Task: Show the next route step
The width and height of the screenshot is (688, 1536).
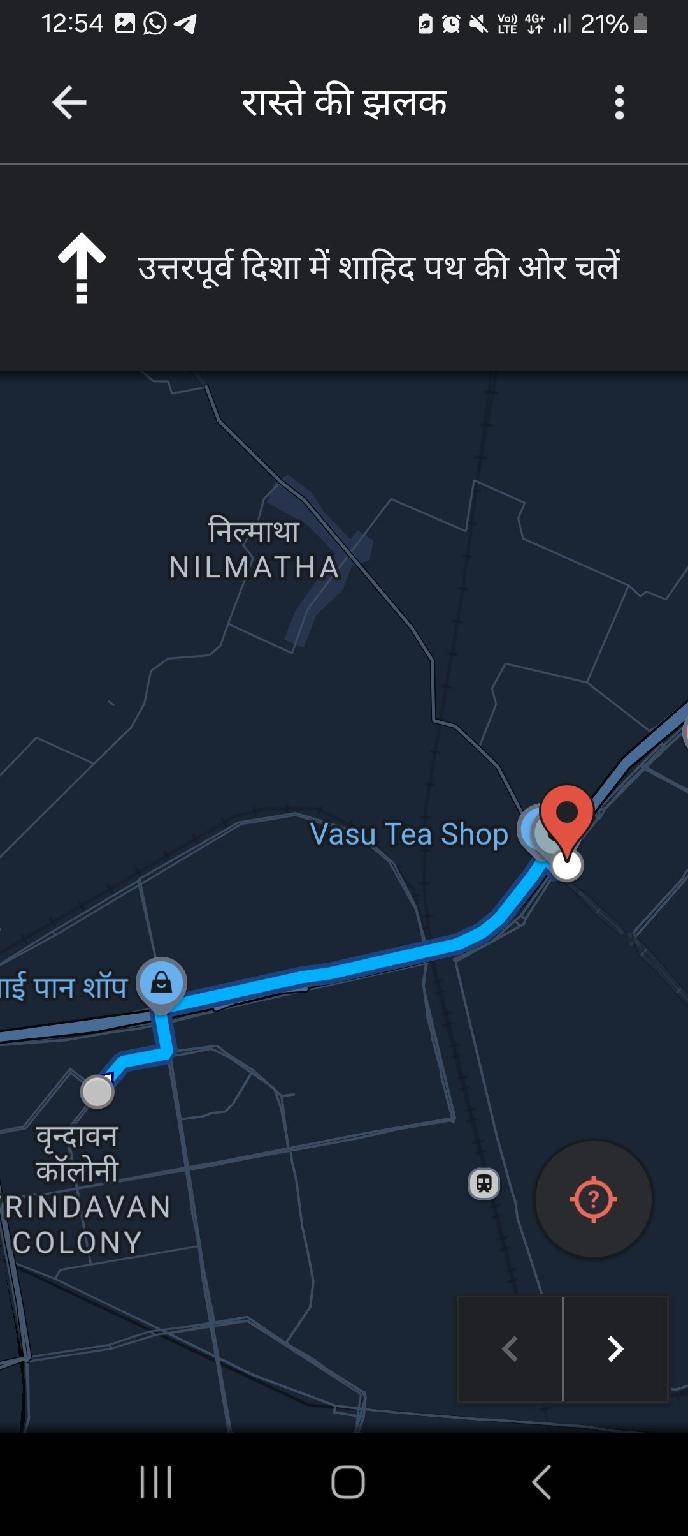Action: click(x=615, y=1349)
